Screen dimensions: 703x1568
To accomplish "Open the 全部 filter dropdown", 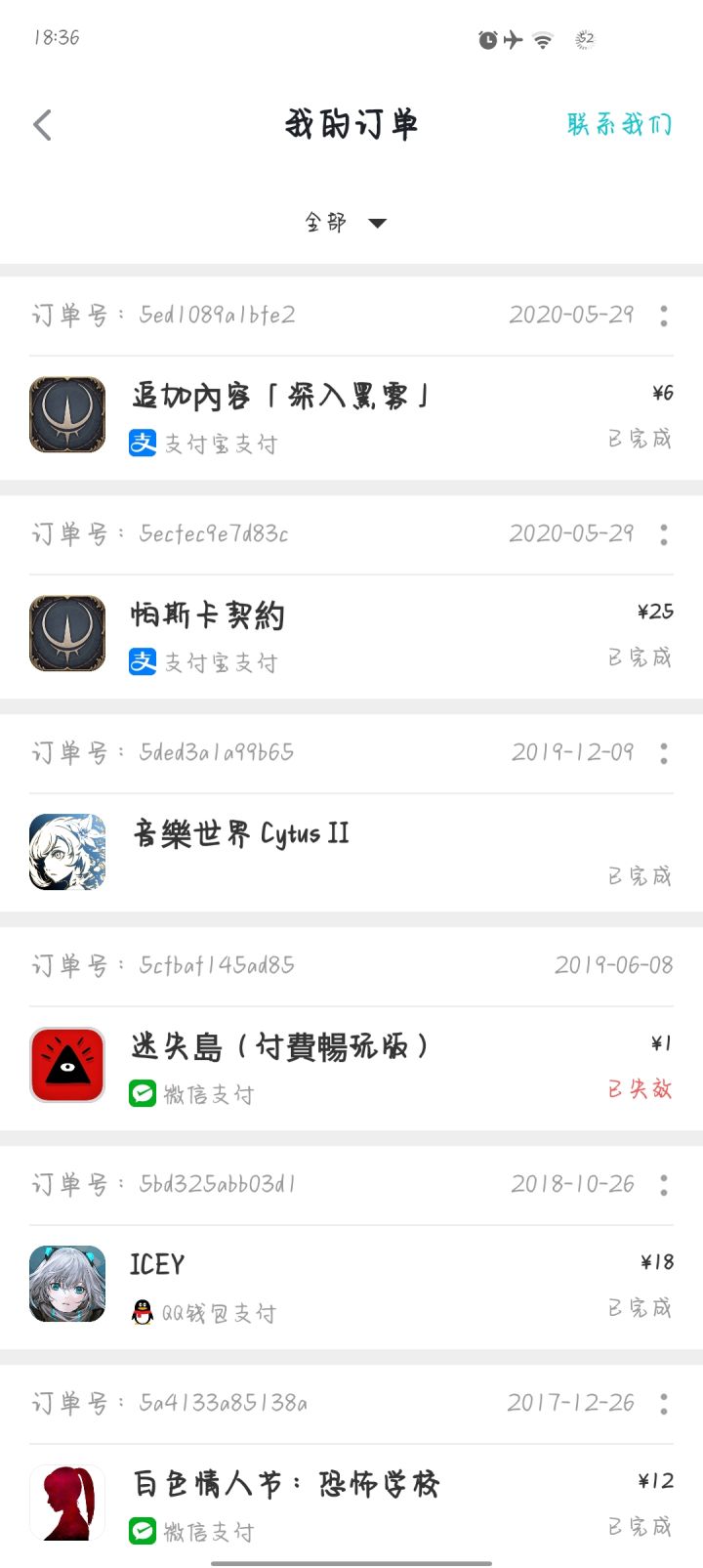I will click(344, 223).
